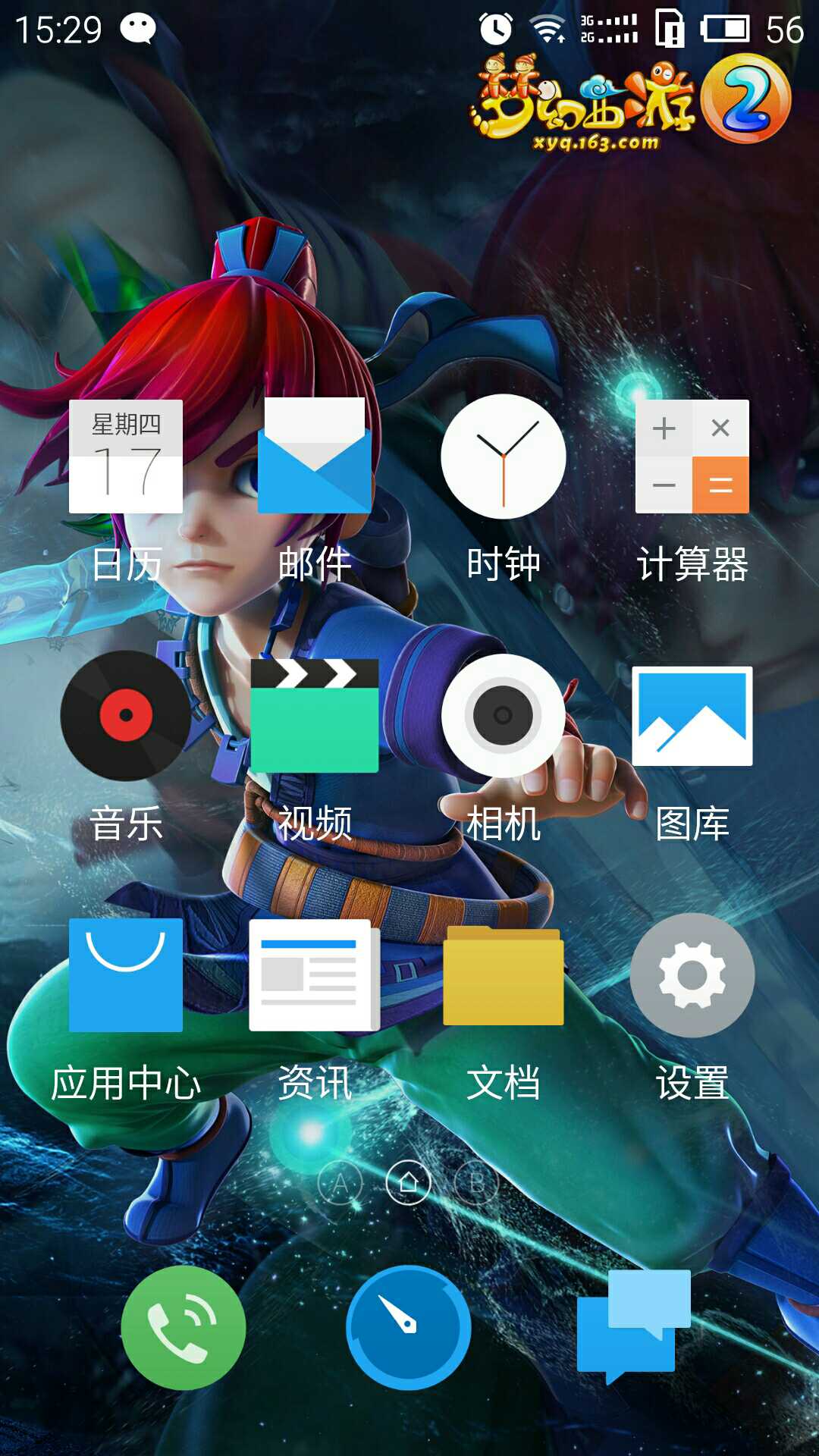Open the 资讯 news app
The image size is (819, 1456).
coord(314,975)
